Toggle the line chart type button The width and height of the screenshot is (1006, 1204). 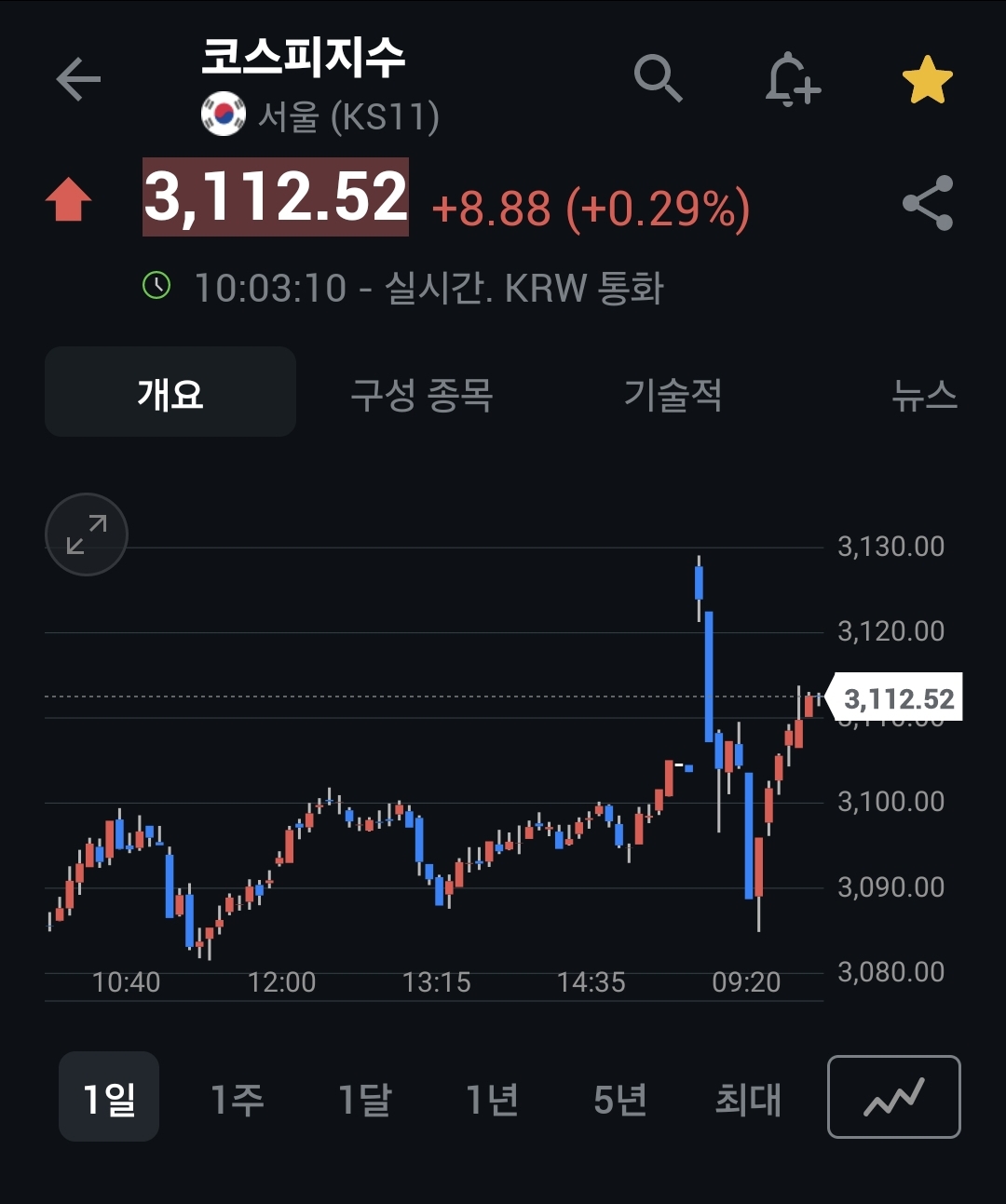click(894, 1097)
